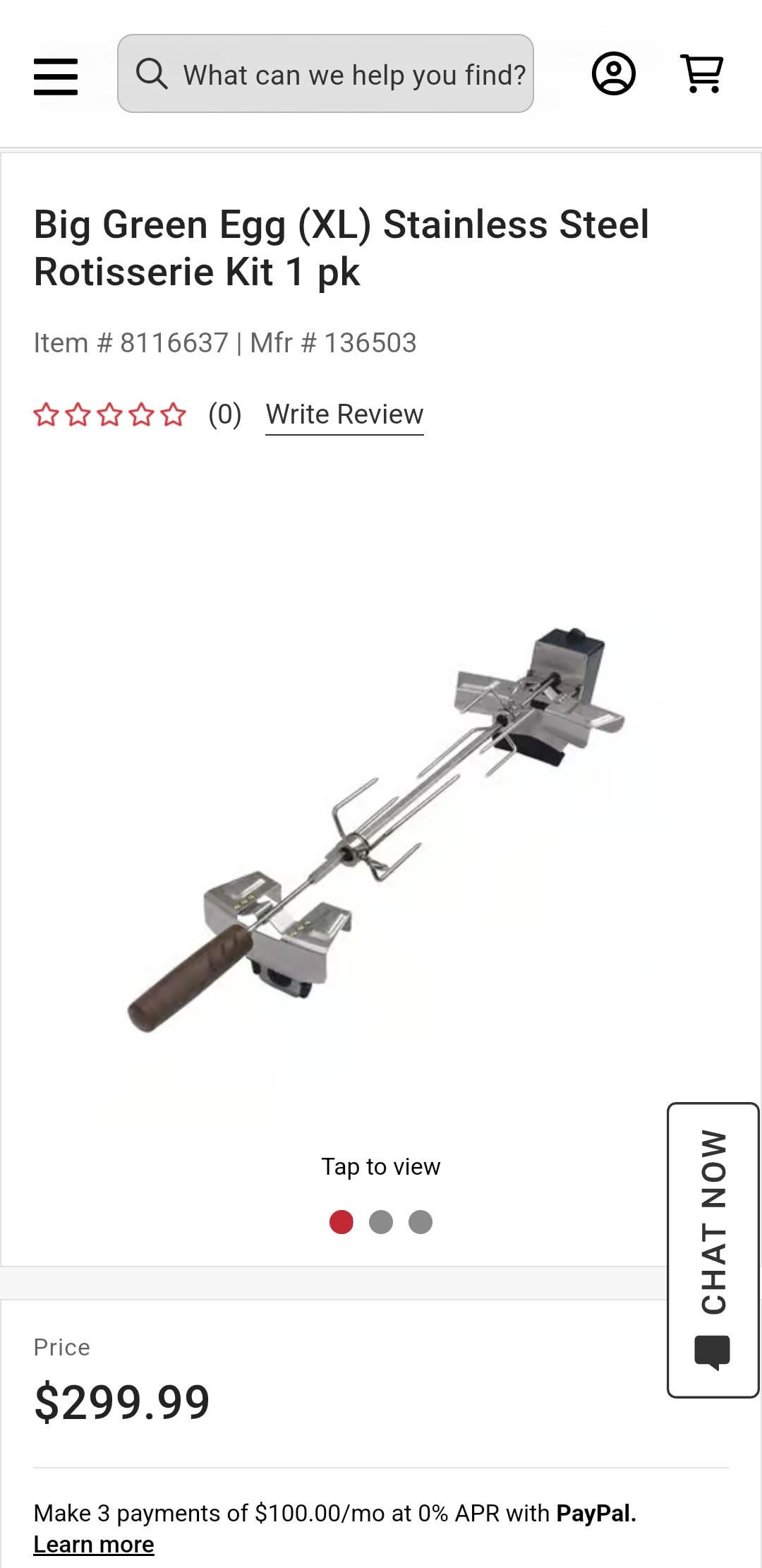Jump to the second image dot
The image size is (762, 1568).
pos(381,1222)
